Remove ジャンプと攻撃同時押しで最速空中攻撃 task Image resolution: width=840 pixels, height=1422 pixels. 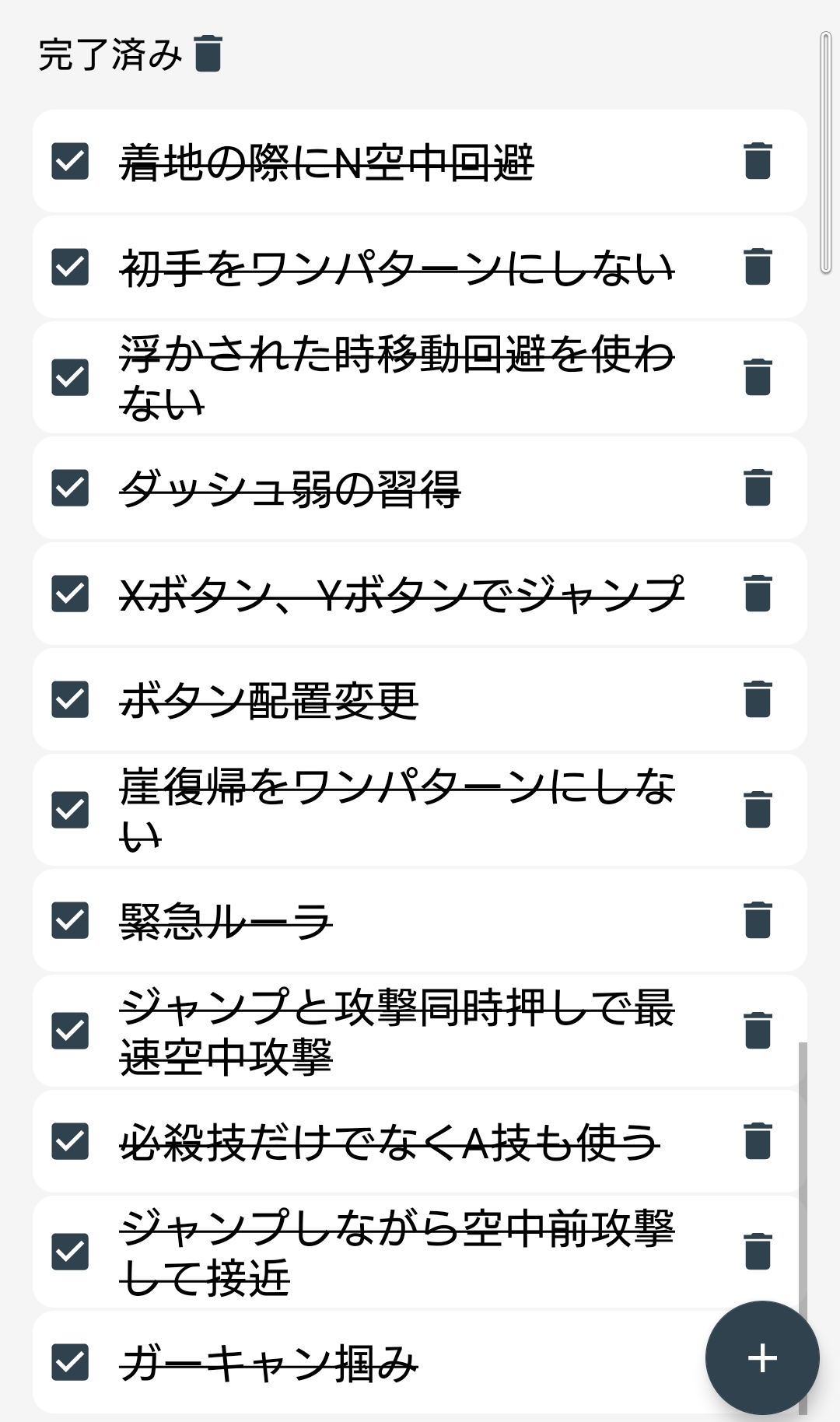(x=758, y=1031)
